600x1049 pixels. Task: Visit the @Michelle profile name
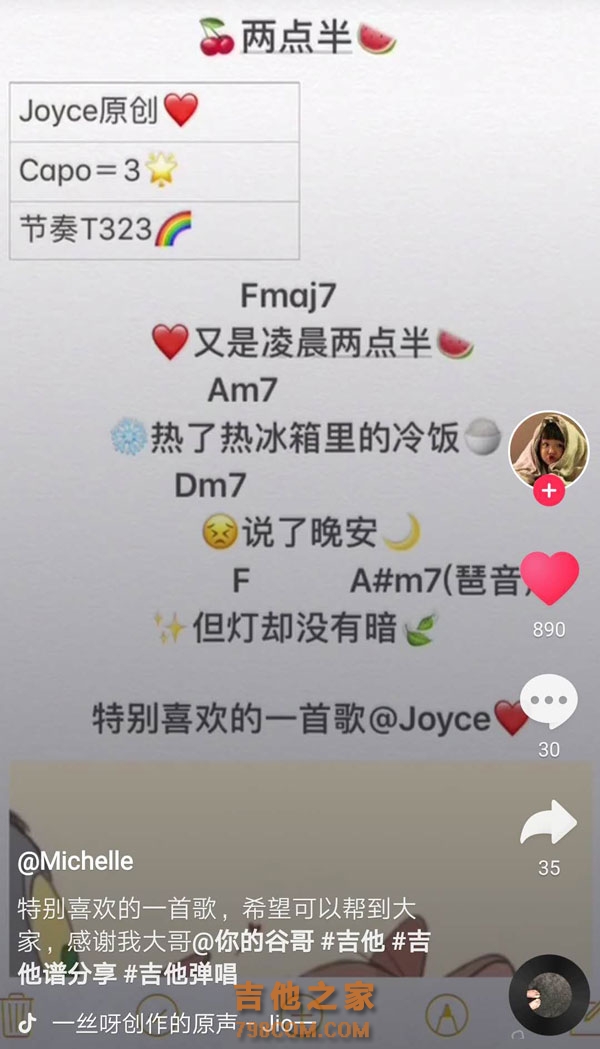(75, 861)
